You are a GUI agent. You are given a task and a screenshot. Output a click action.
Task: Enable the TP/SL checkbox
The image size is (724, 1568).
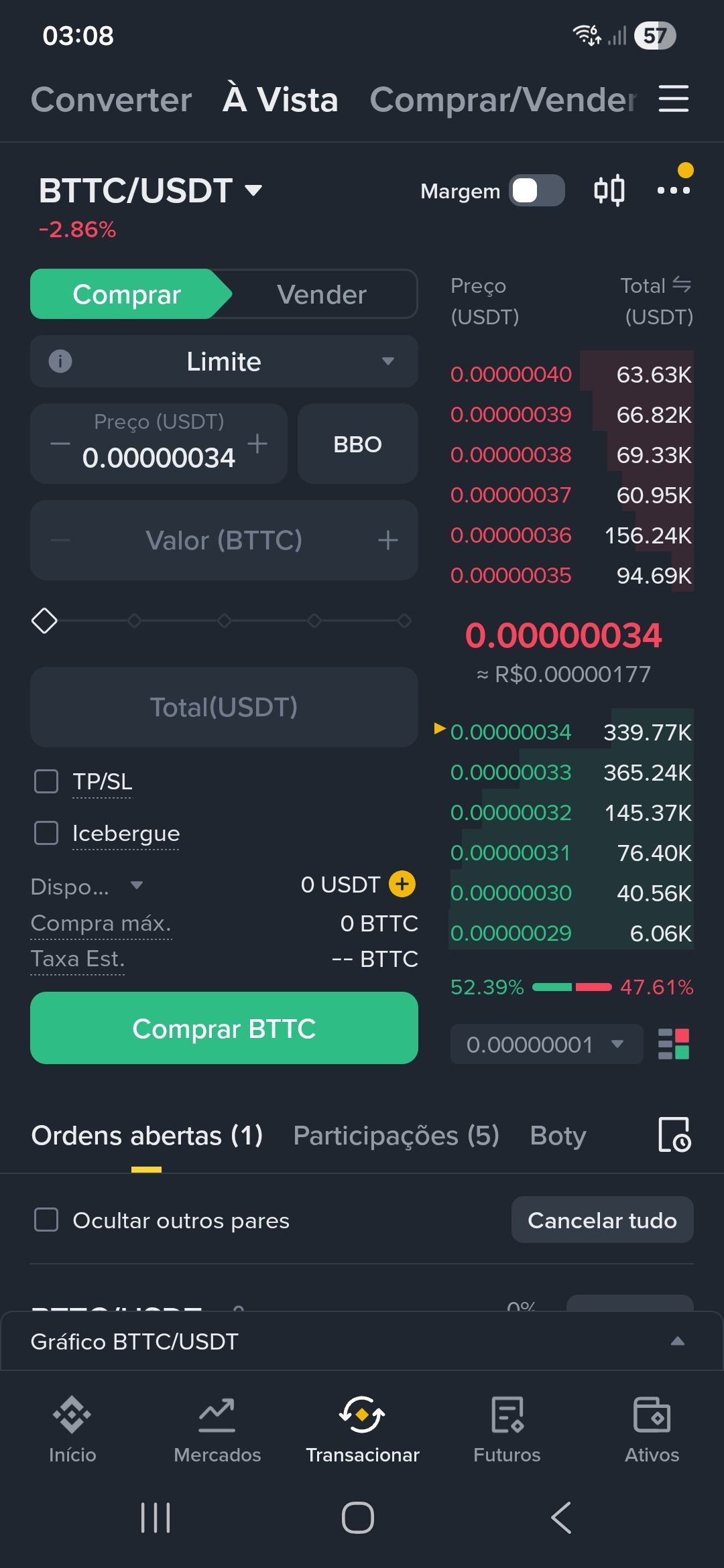[46, 781]
